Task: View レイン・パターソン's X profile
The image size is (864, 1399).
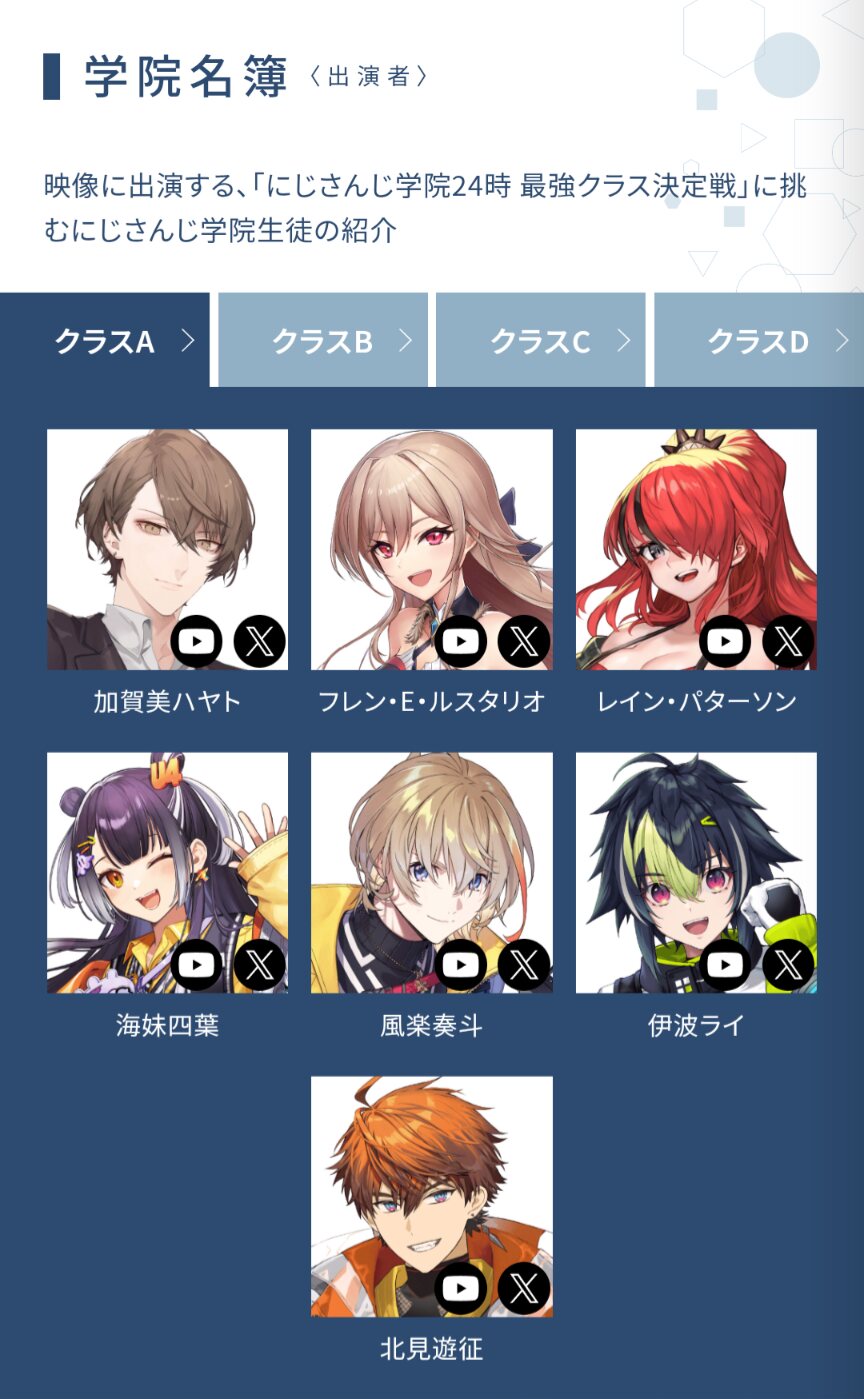Action: point(788,641)
